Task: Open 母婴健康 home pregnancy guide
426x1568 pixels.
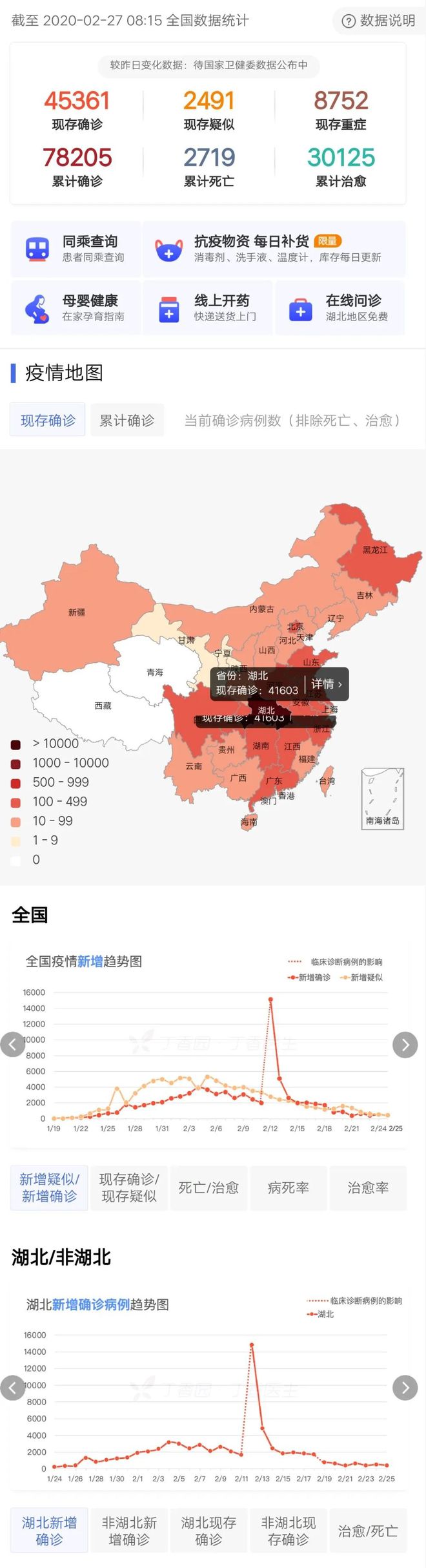Action: coord(76,308)
